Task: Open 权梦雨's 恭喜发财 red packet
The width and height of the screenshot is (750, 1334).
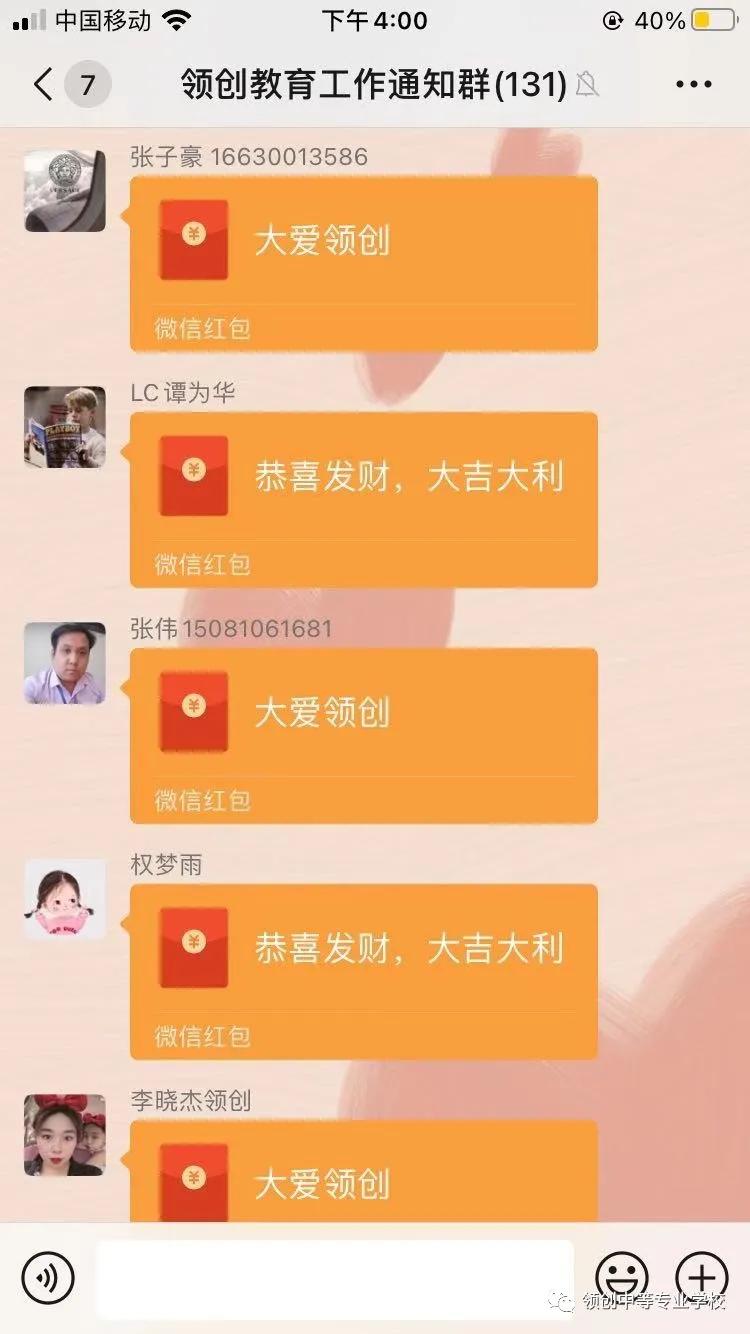Action: pos(364,970)
